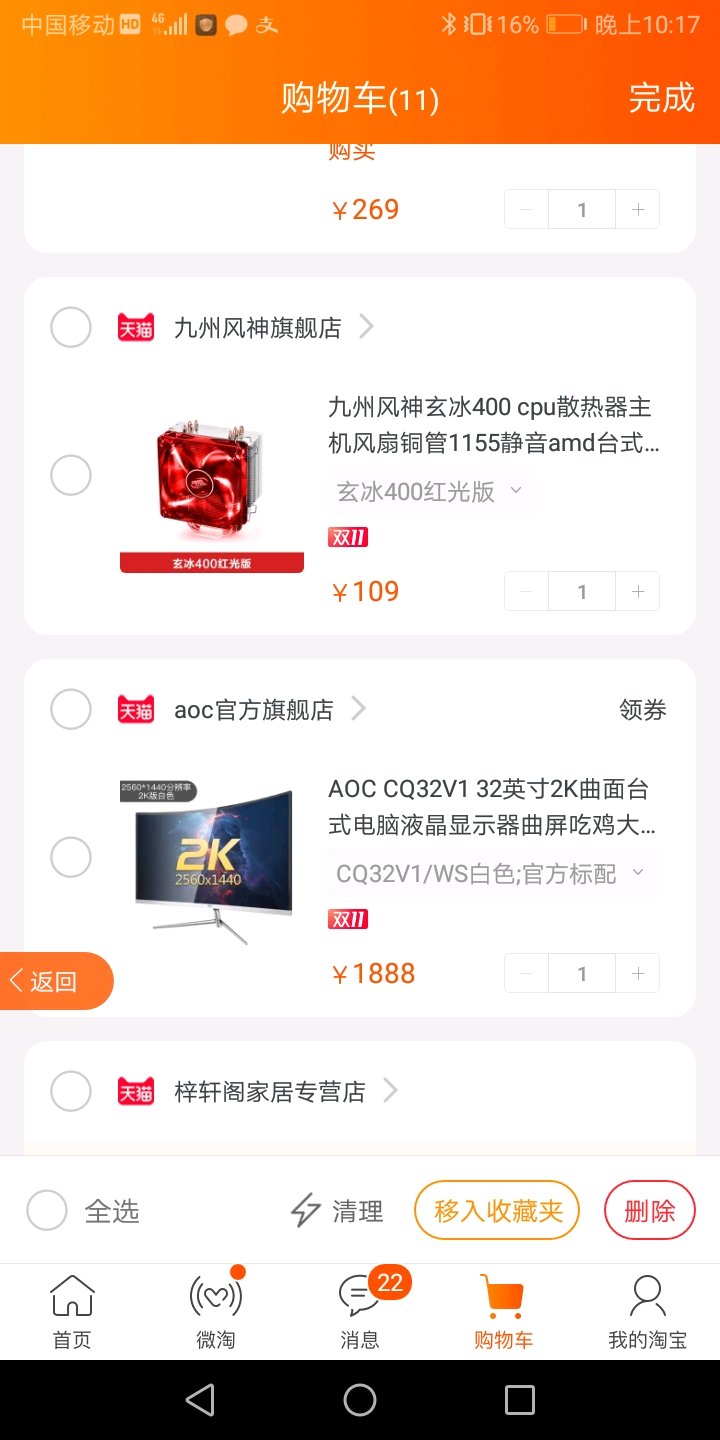This screenshot has height=1440, width=720.
Task: Increase quantity of the ¥1888 monitor
Action: coord(638,973)
